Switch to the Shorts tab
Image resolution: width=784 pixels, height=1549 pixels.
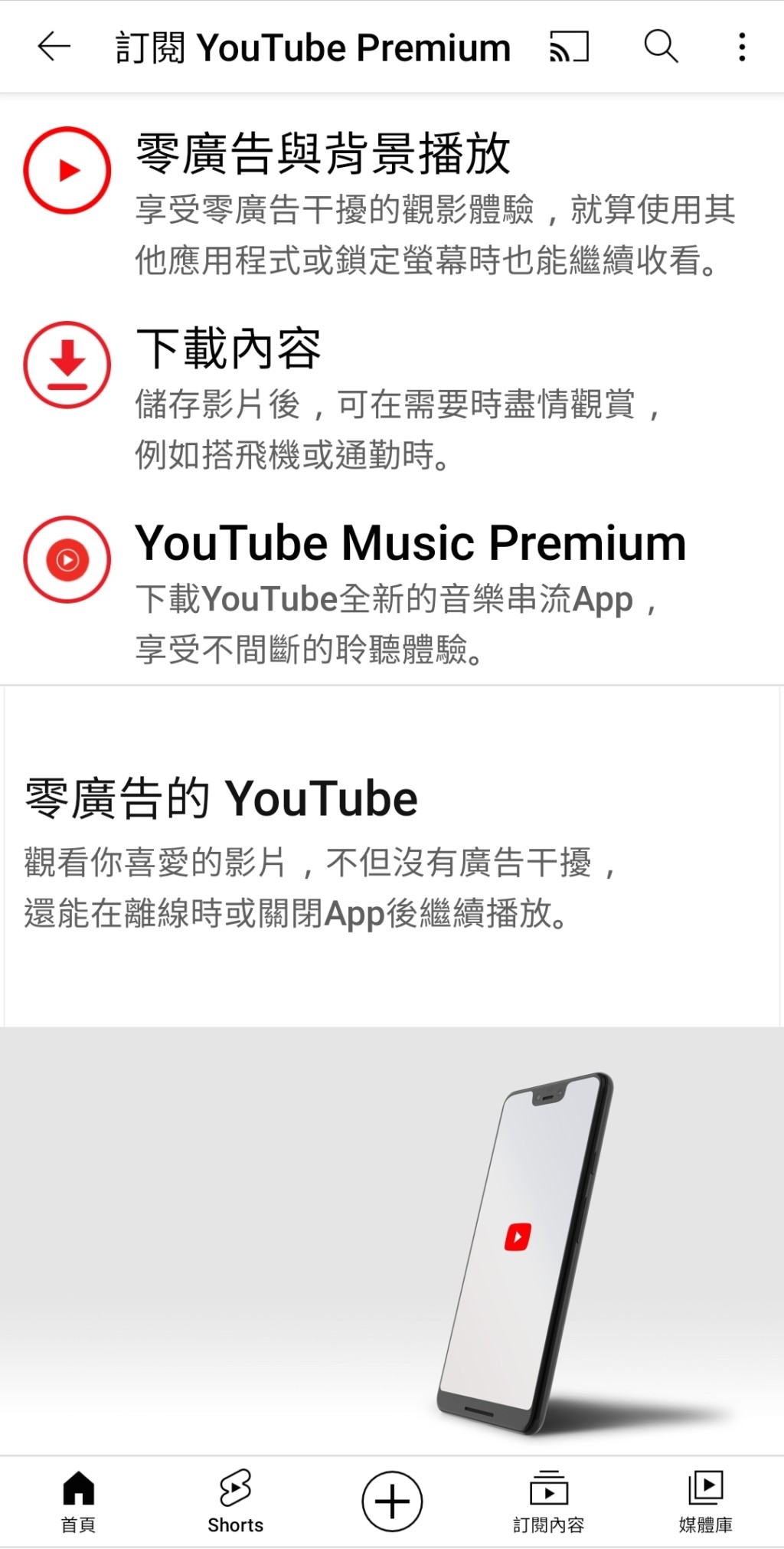pyautogui.click(x=235, y=1500)
